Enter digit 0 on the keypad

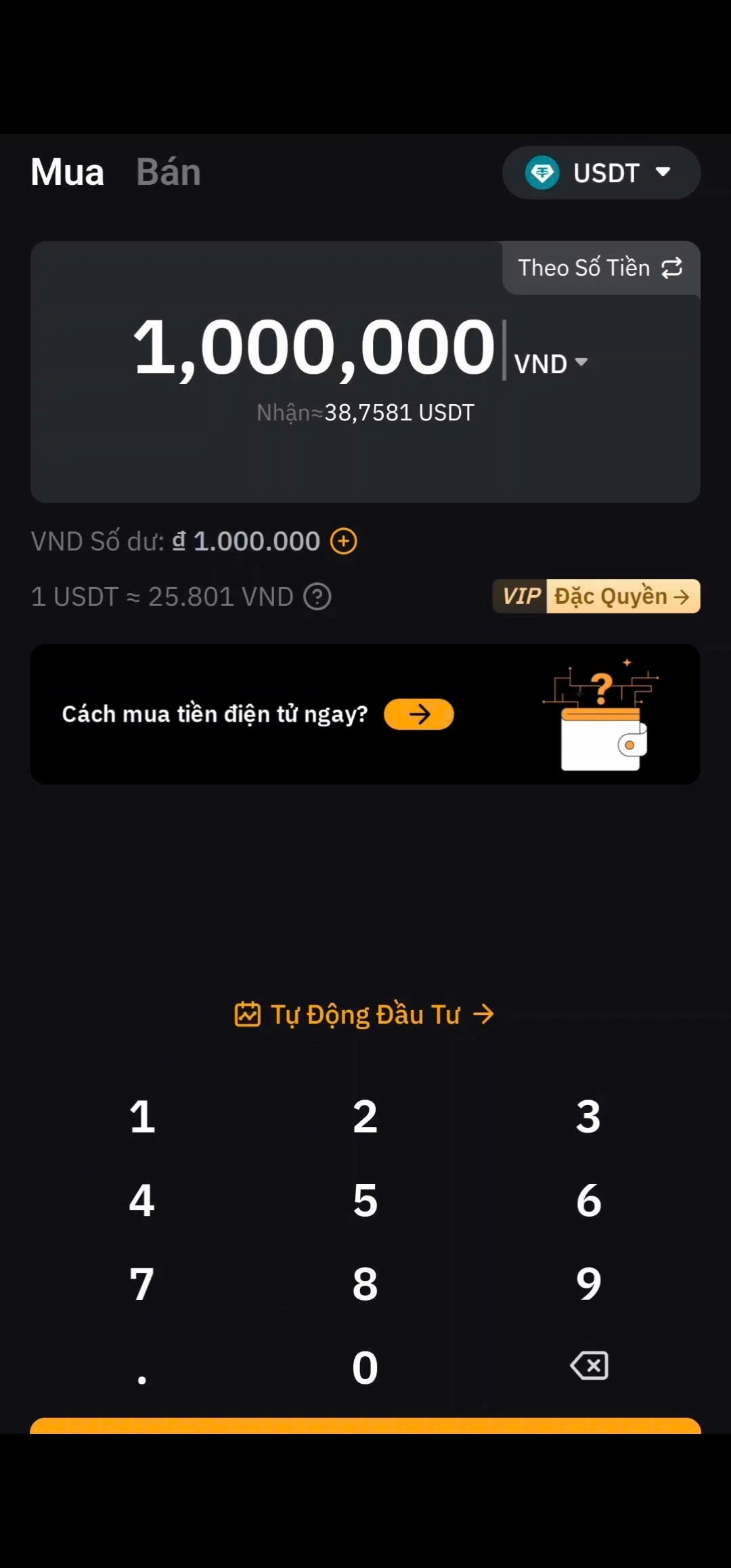(x=365, y=1367)
